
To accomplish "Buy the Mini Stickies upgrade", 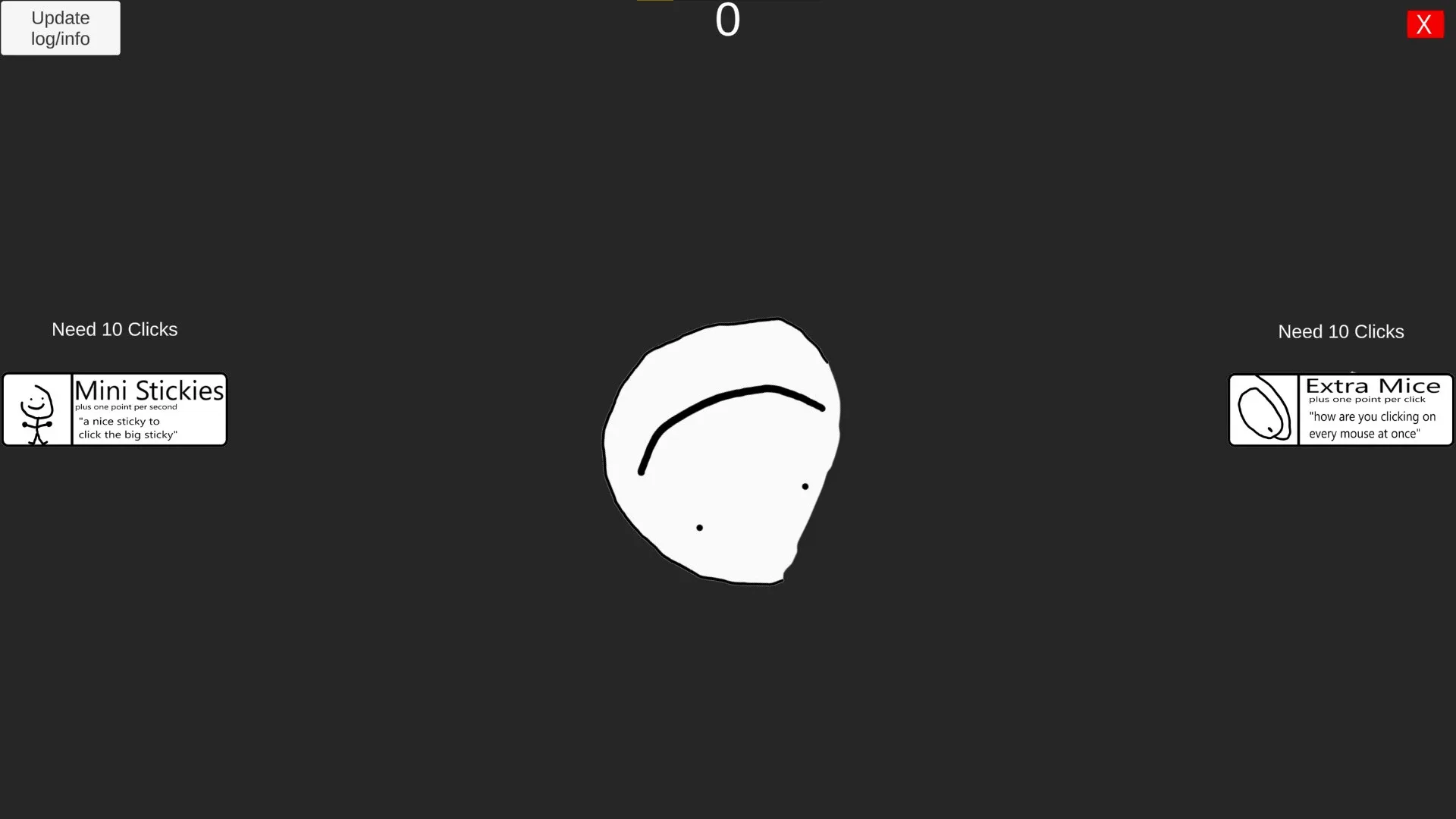I will point(115,409).
